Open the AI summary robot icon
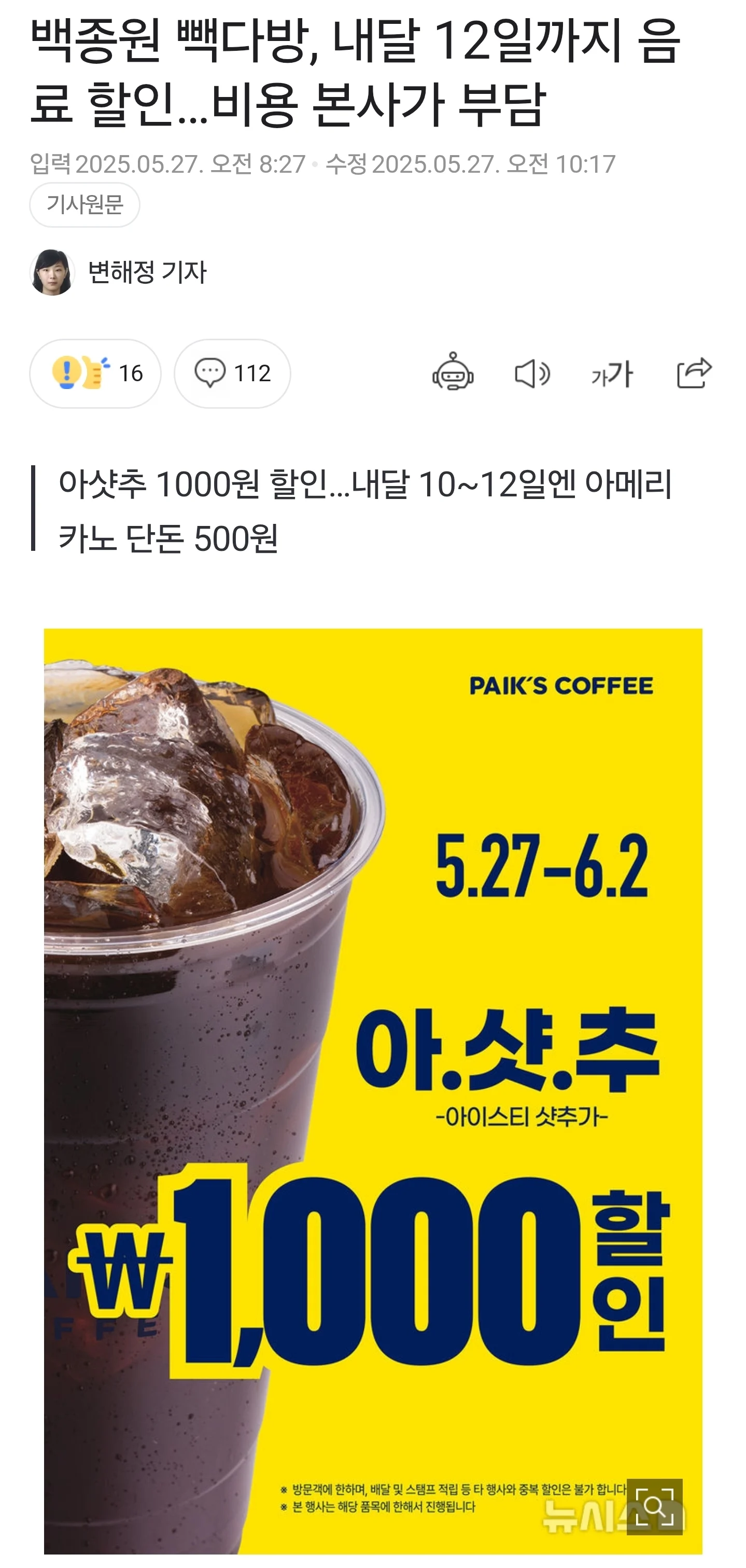The width and height of the screenshot is (746, 1568). click(x=453, y=372)
